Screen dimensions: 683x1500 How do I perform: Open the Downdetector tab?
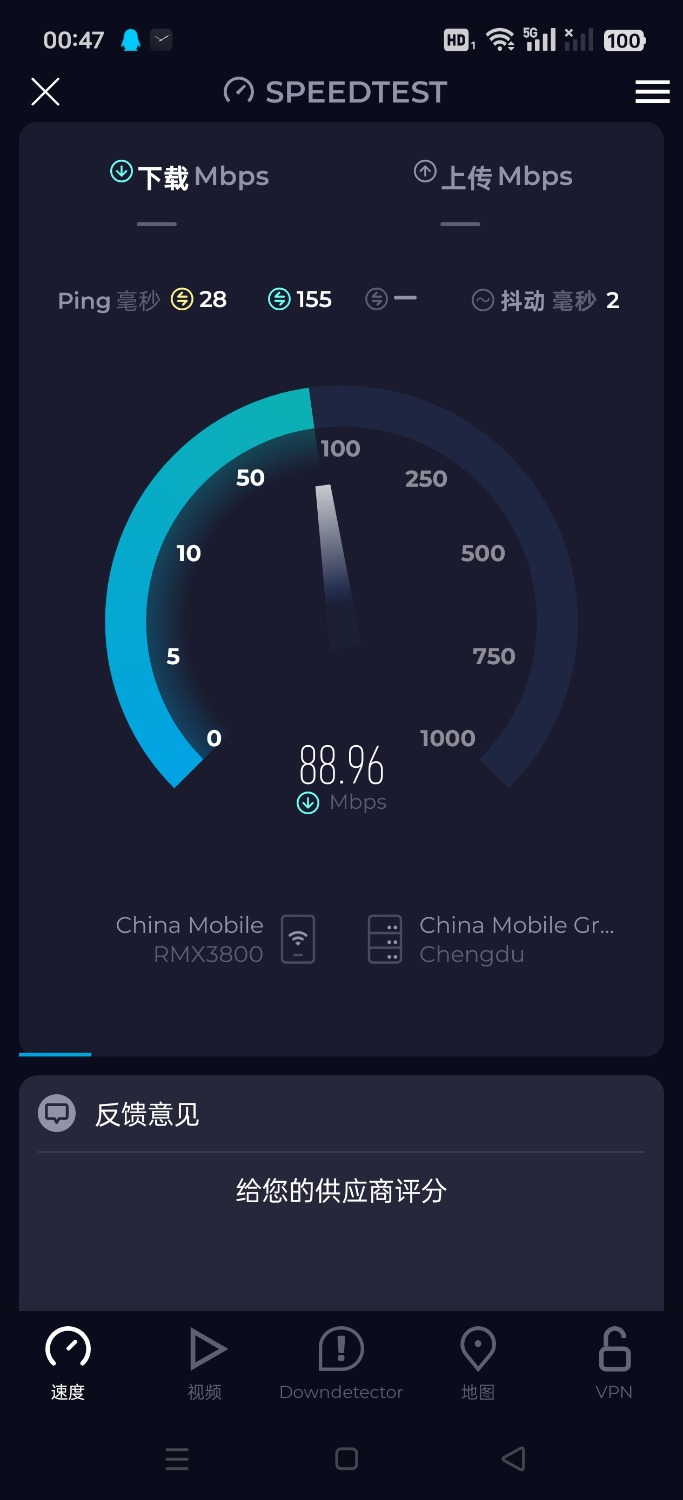pyautogui.click(x=341, y=1362)
